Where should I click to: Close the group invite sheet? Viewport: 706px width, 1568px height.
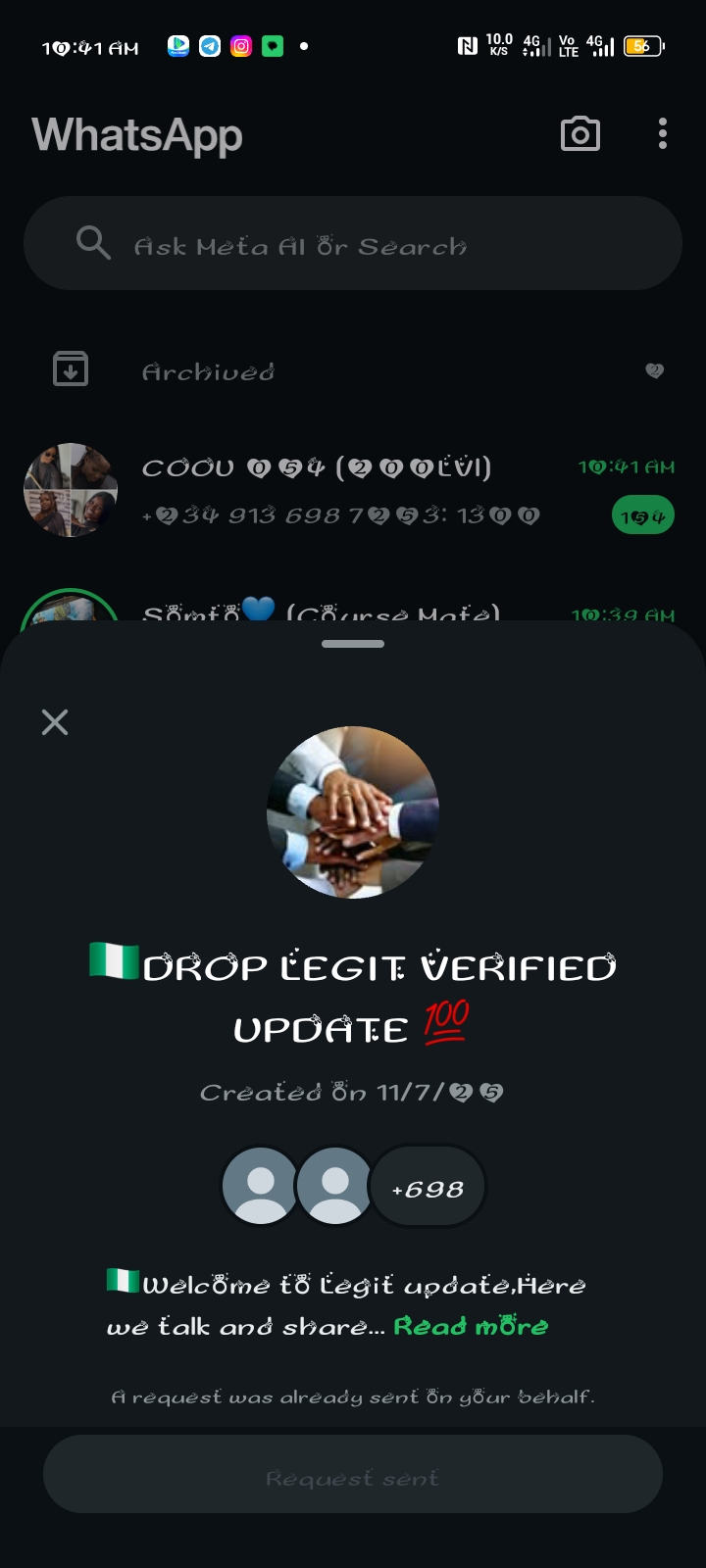pyautogui.click(x=55, y=722)
